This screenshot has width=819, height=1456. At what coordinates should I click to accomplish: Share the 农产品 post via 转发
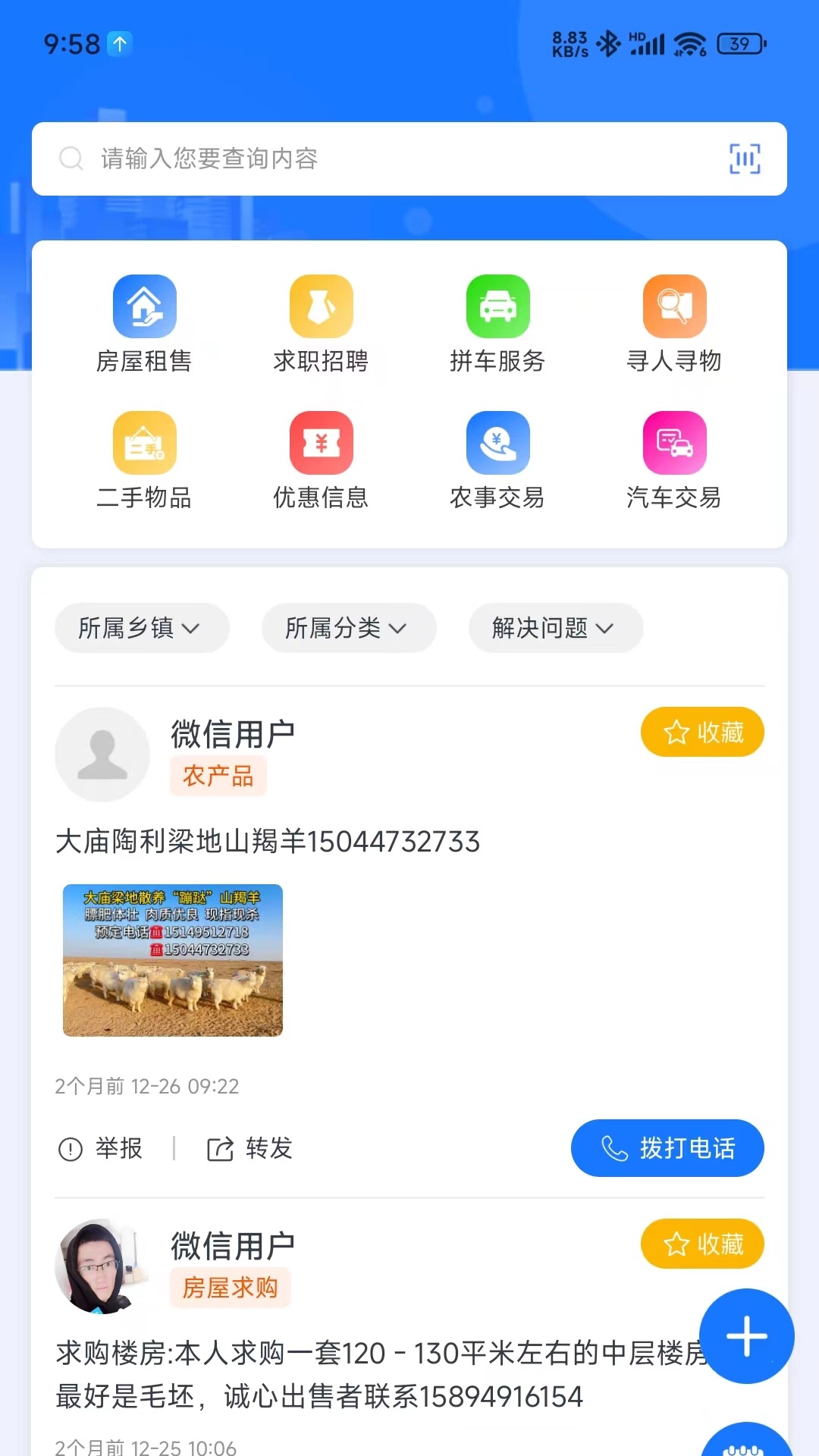[x=250, y=1149]
